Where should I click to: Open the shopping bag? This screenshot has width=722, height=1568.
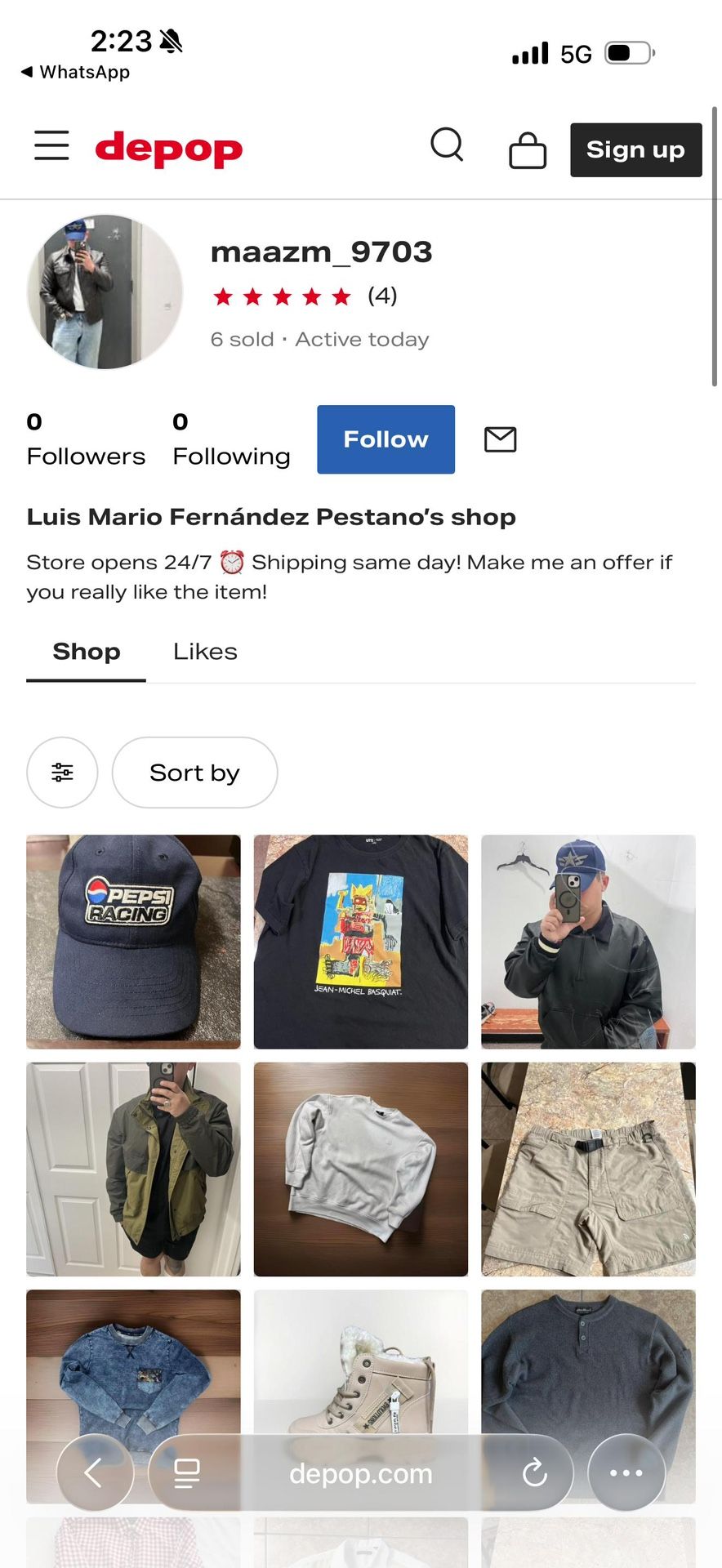click(x=528, y=150)
